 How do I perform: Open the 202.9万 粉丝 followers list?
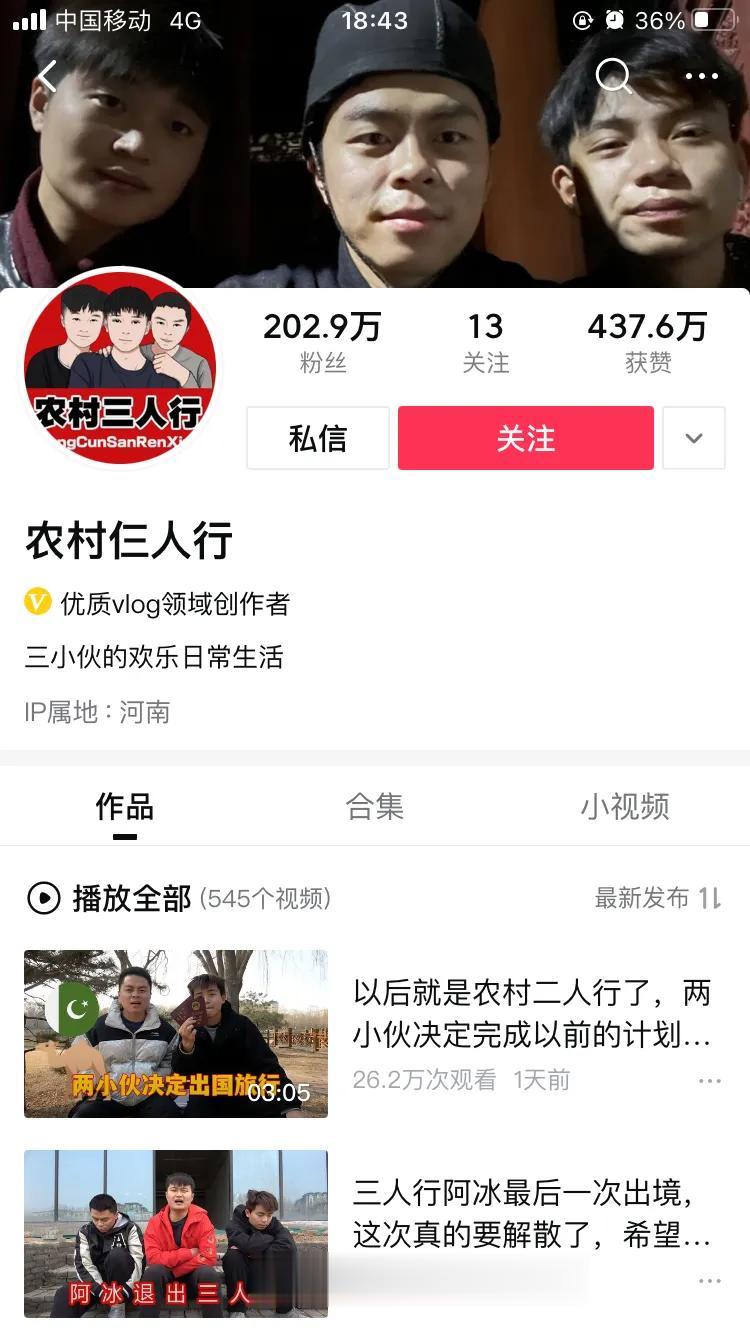[322, 341]
